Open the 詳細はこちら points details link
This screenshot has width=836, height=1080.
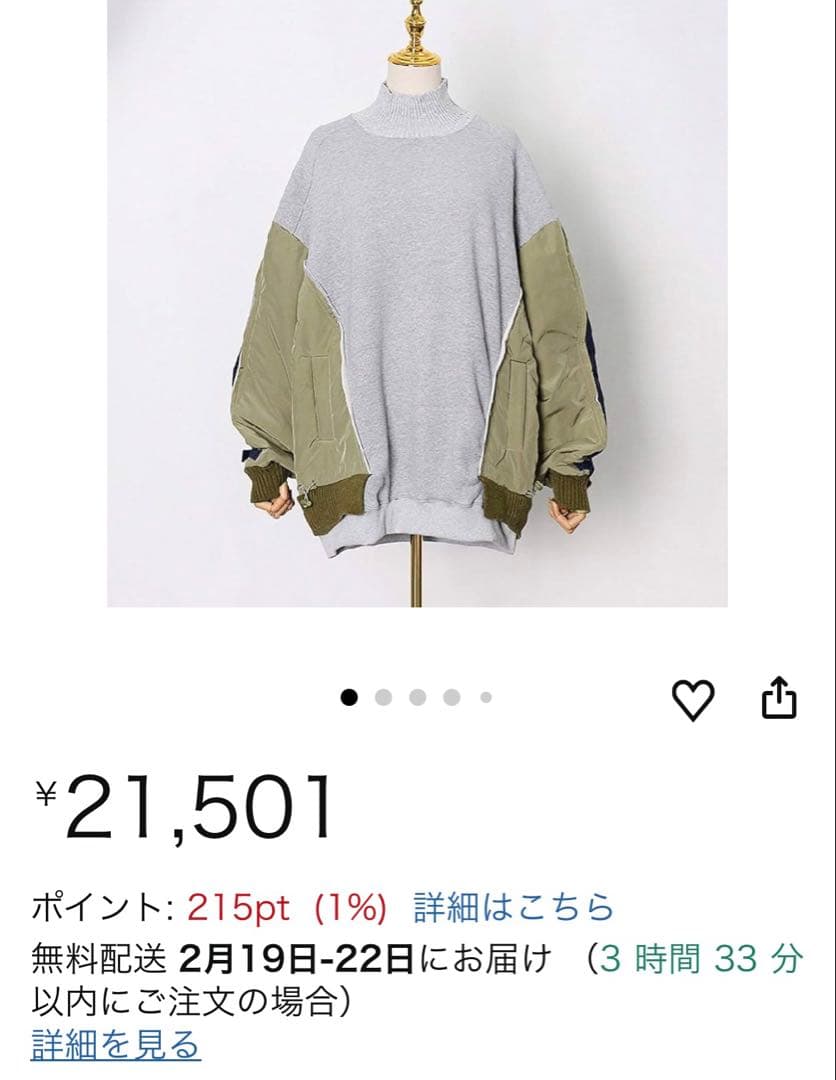(512, 903)
